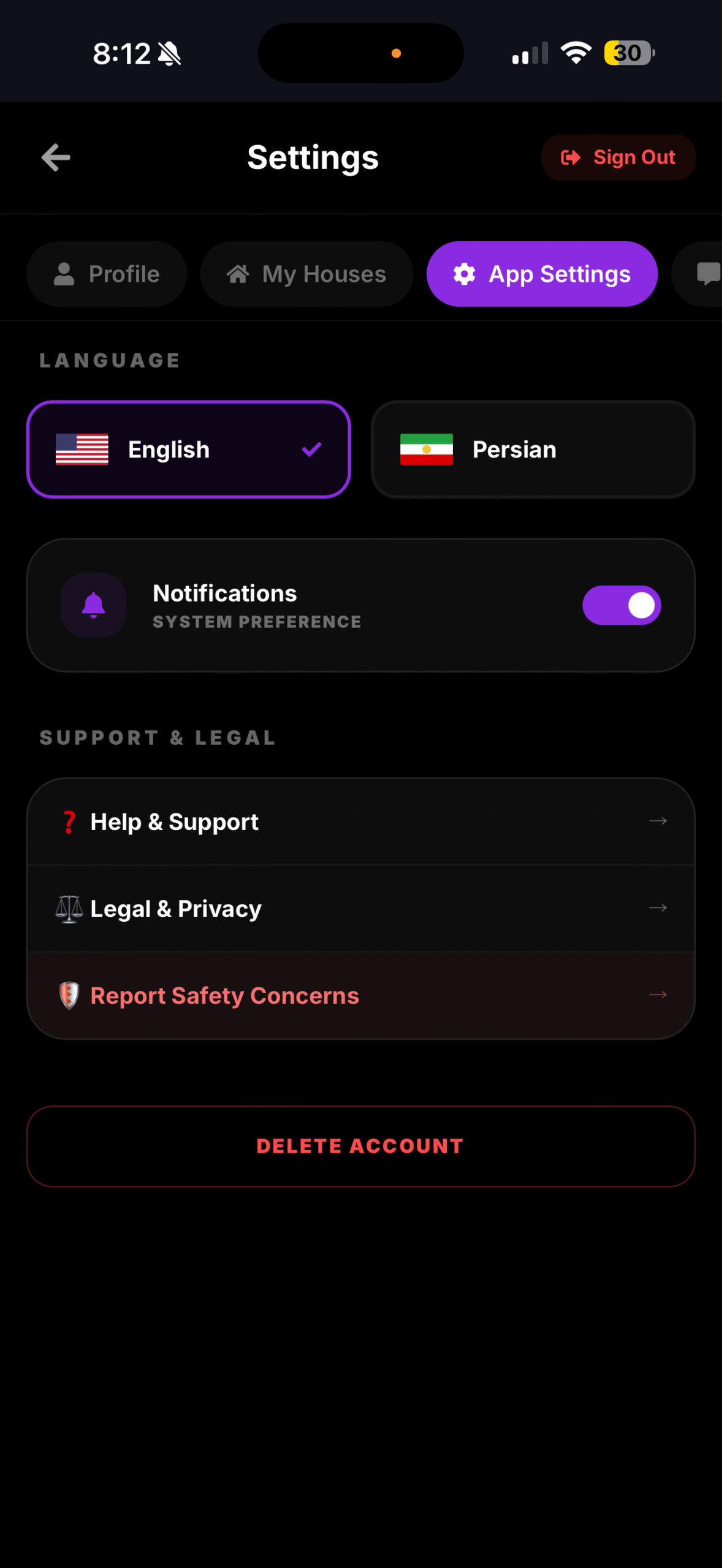Open the My Houses tab
This screenshot has width=722, height=1568.
(306, 274)
